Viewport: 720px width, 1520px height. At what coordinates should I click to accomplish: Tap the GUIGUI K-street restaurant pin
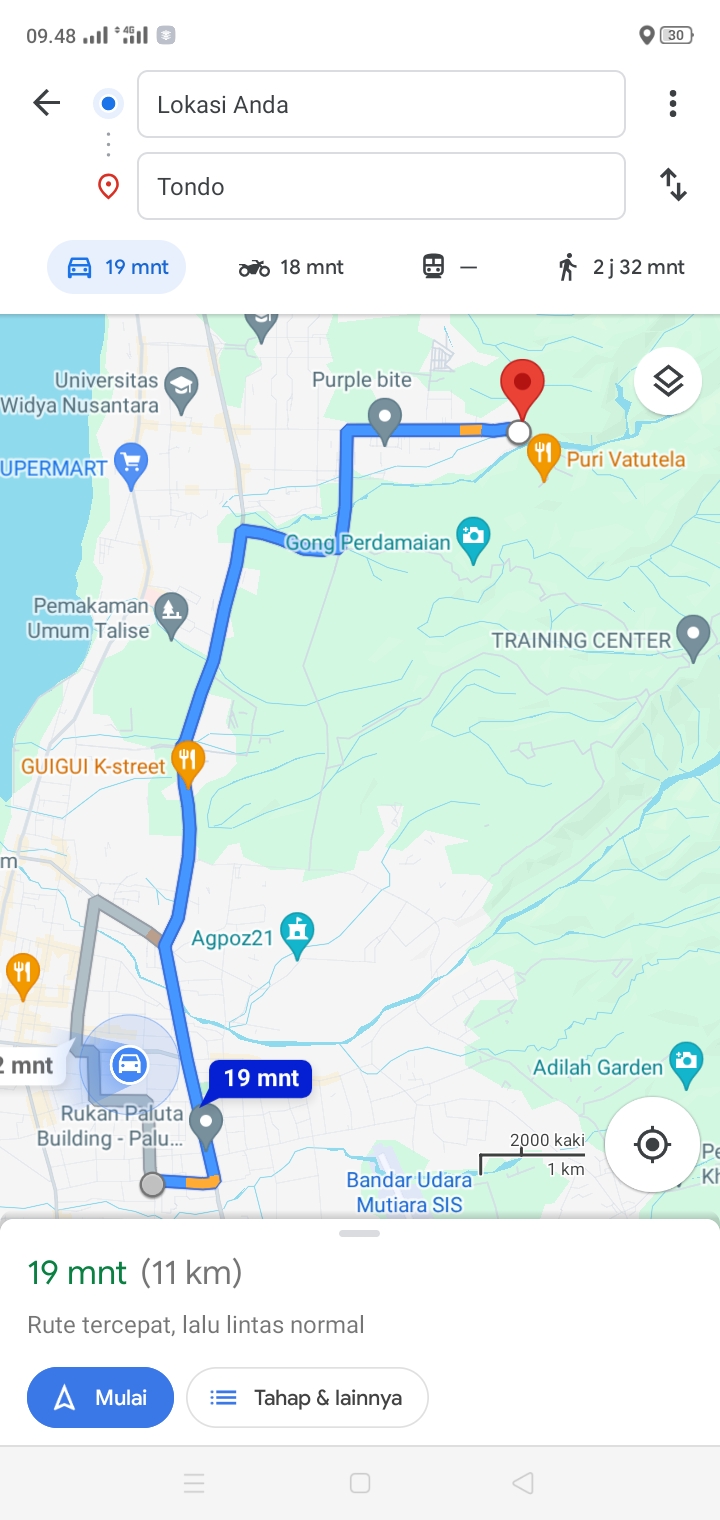[188, 764]
